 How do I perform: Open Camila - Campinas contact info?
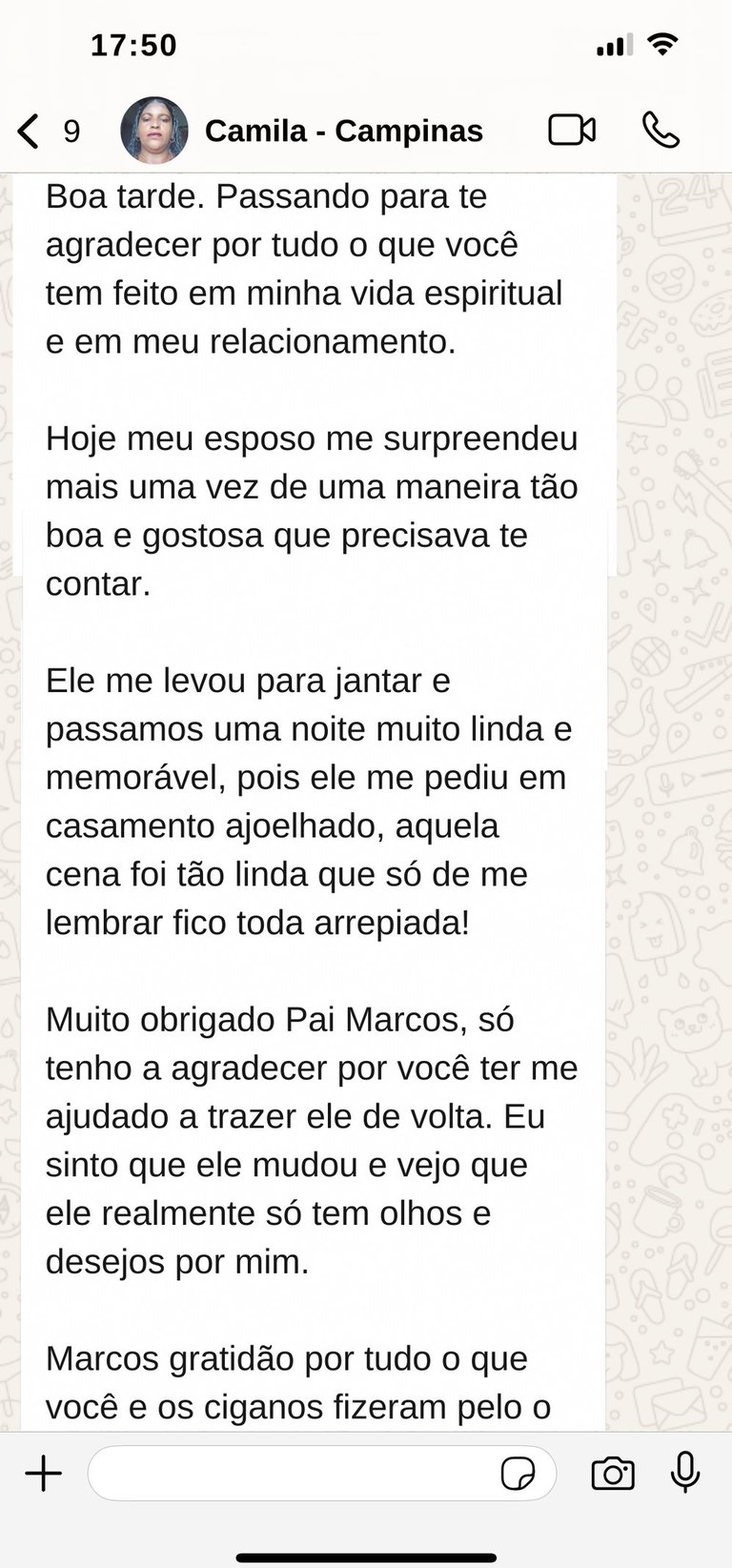(343, 131)
